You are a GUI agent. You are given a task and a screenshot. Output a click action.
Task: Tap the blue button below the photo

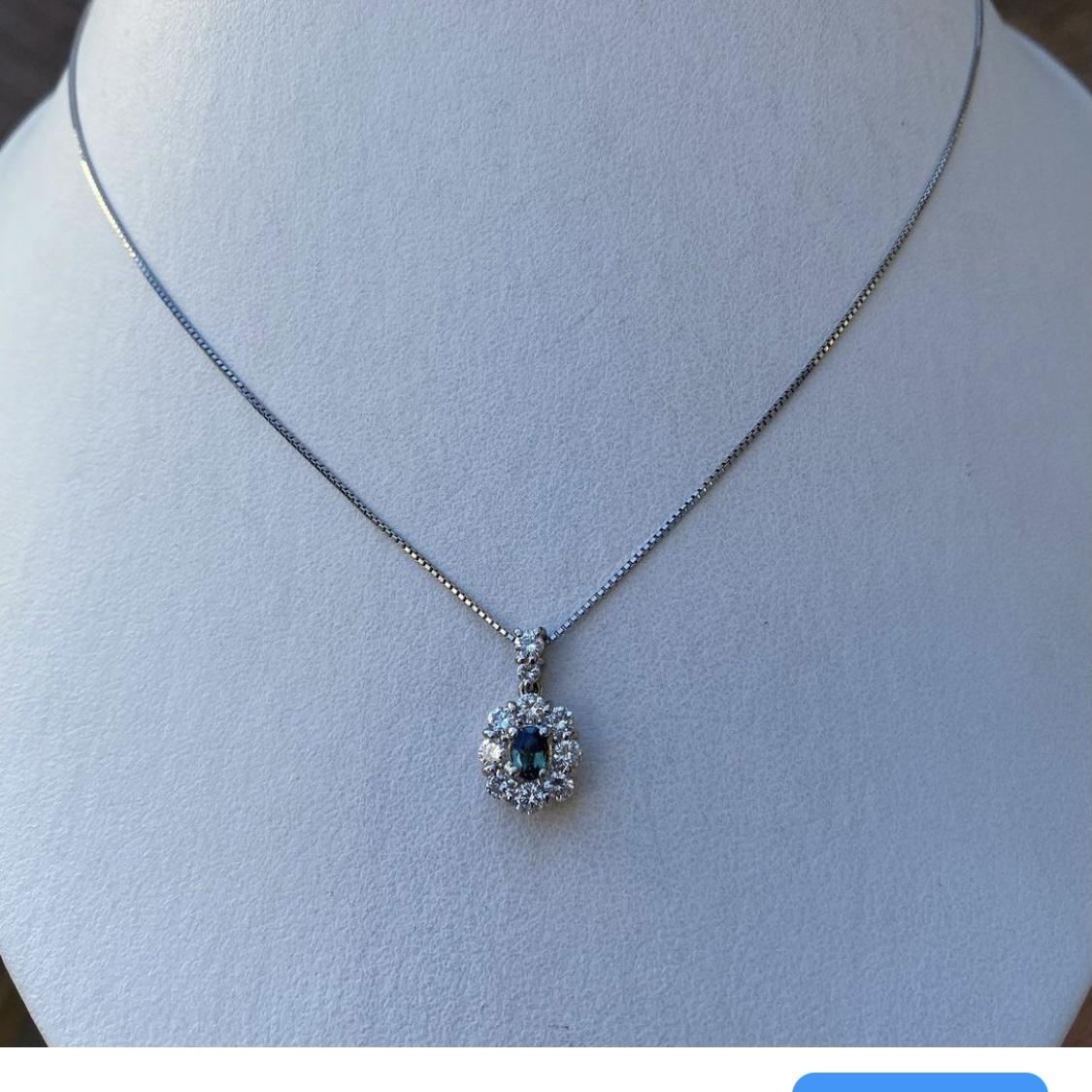pos(918,1082)
